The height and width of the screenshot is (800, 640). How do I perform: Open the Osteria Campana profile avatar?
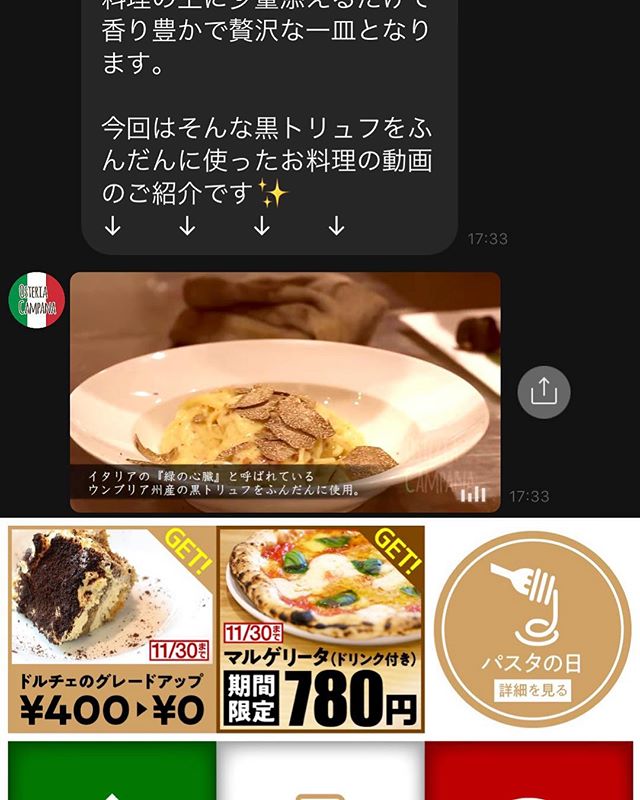pos(37,300)
